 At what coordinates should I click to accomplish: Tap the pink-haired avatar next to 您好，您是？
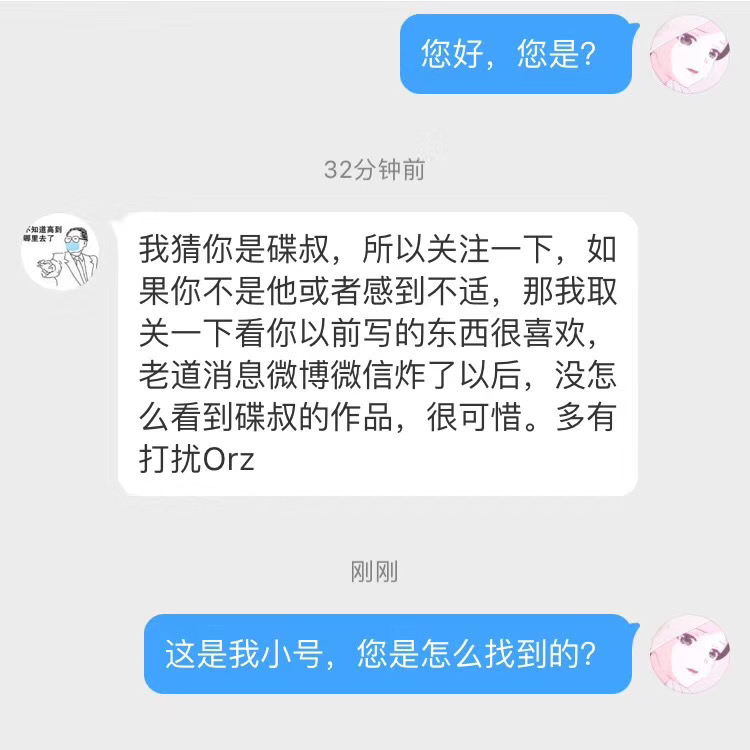tap(688, 54)
